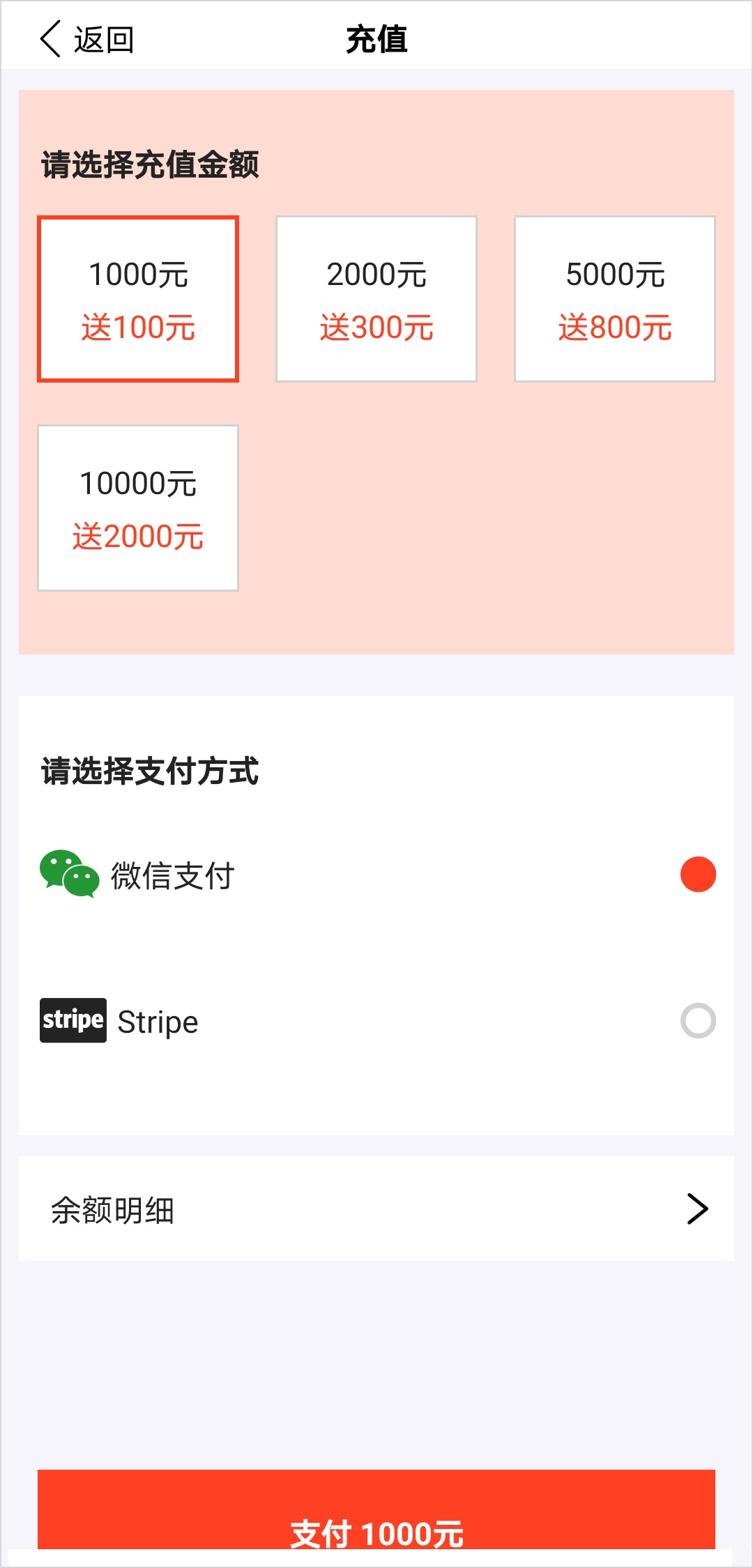Viewport: 753px width, 1568px height.
Task: Choose the 2000元 recharge amount
Action: click(376, 299)
